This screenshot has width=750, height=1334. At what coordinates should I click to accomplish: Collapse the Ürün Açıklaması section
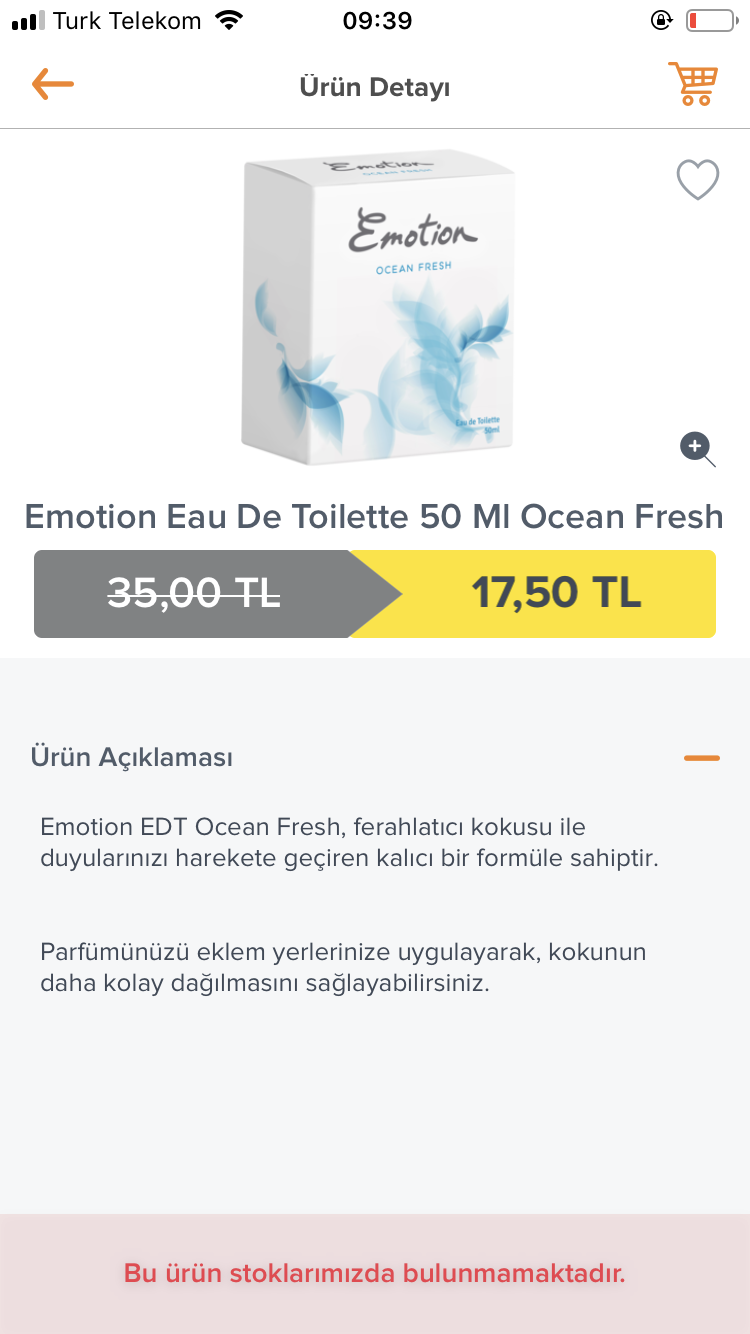pos(701,758)
